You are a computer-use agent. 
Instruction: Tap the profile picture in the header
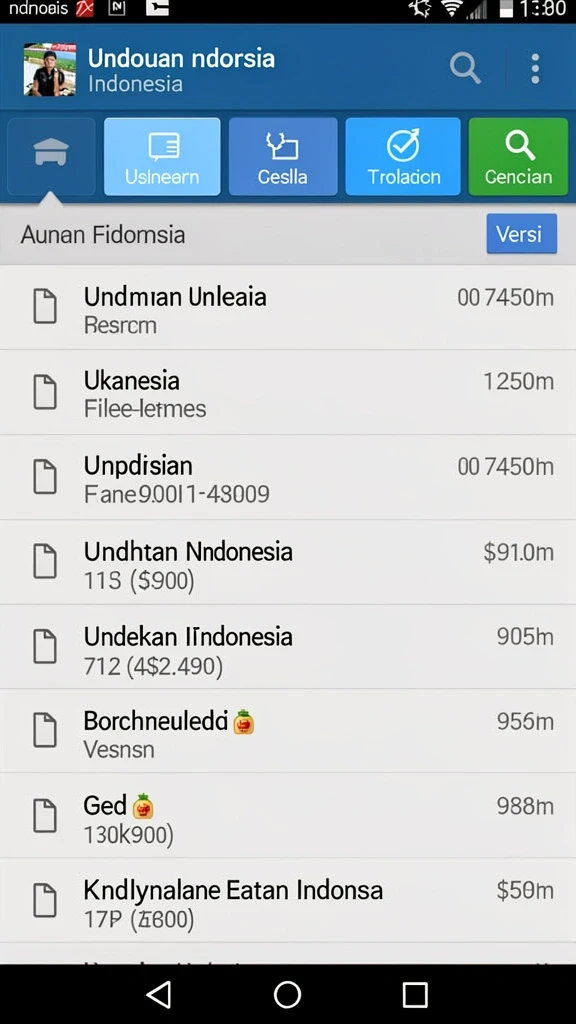coord(50,69)
